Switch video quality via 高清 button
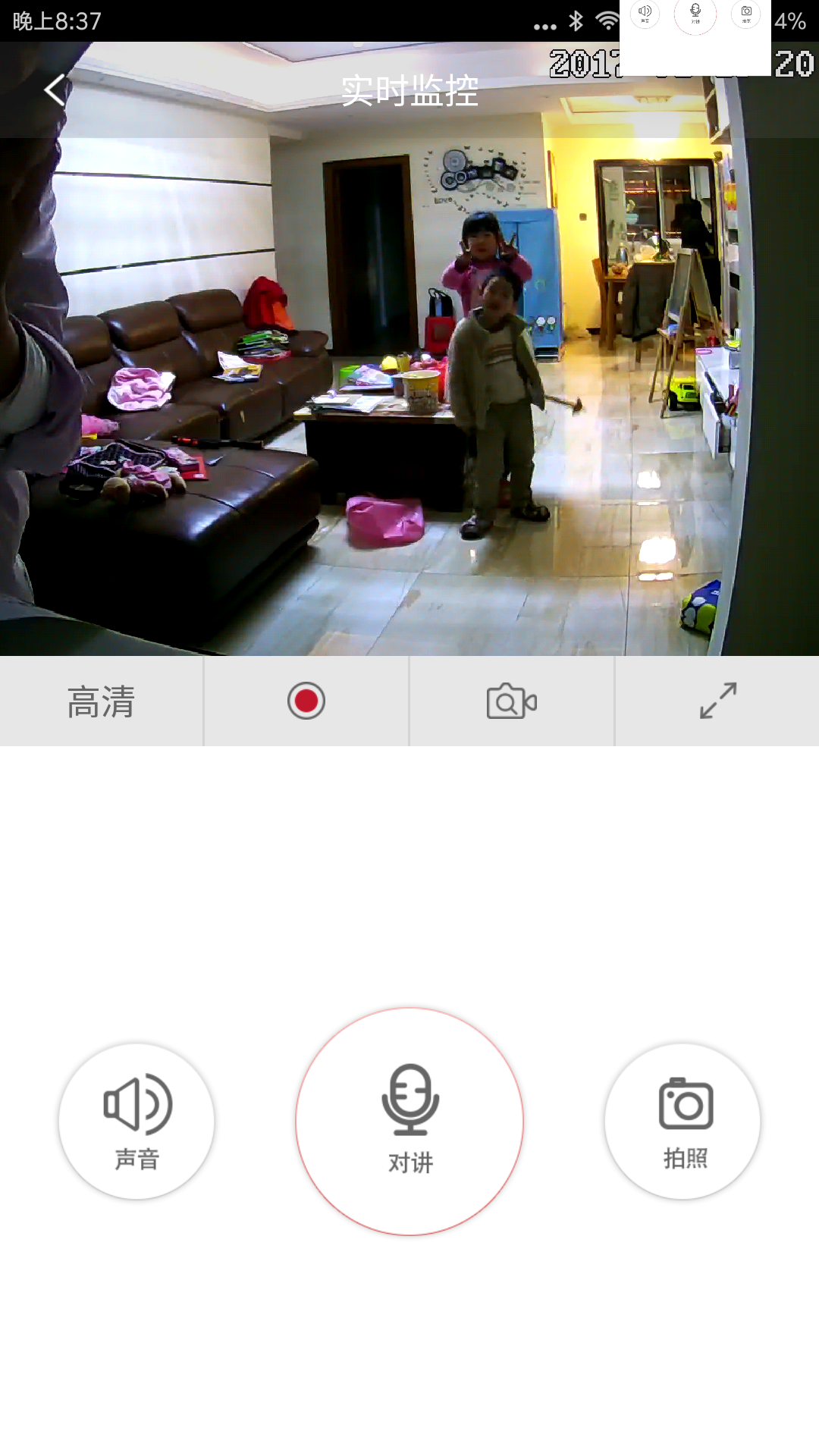Viewport: 819px width, 1456px height. [x=101, y=701]
